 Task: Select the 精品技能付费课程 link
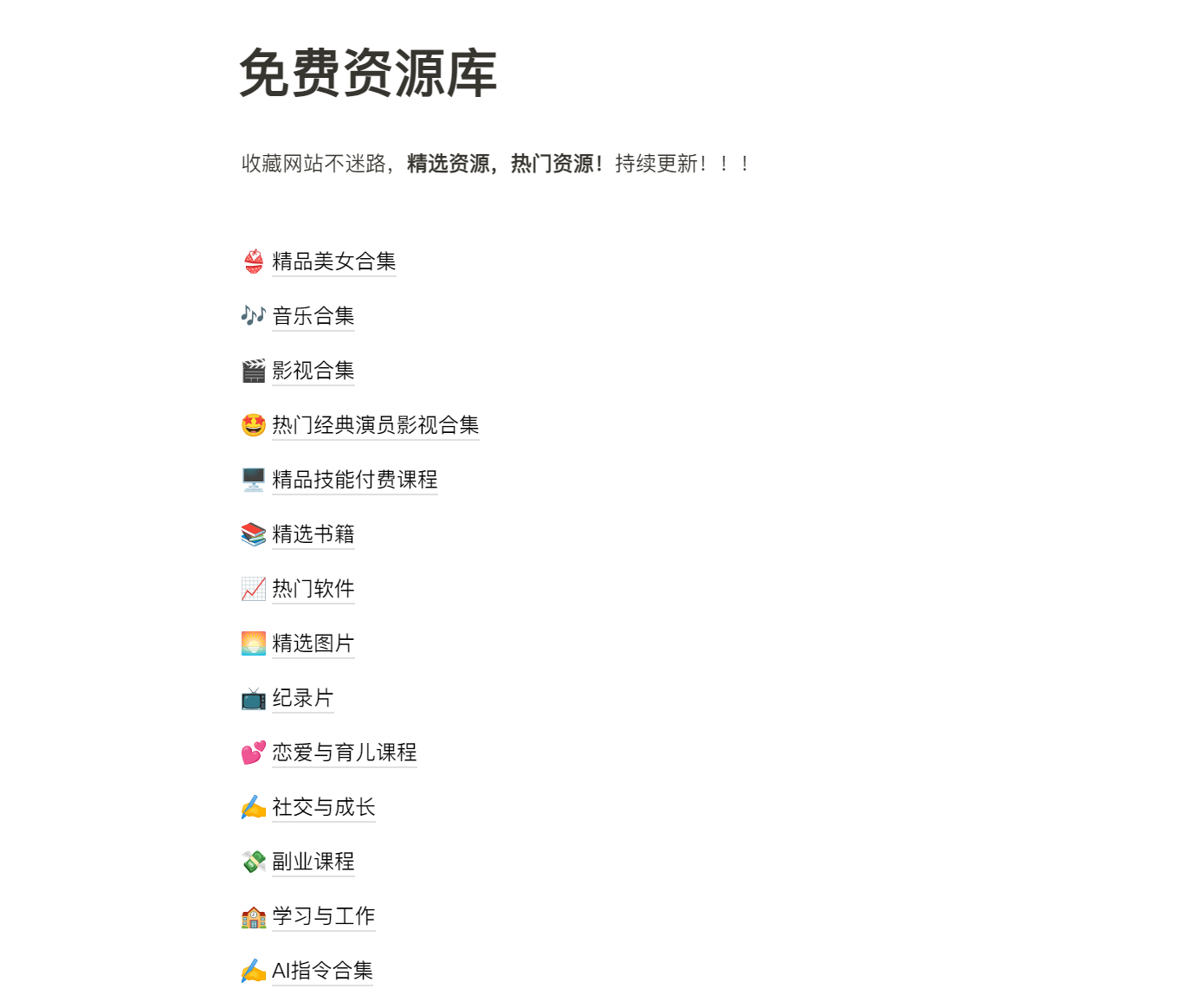[354, 480]
